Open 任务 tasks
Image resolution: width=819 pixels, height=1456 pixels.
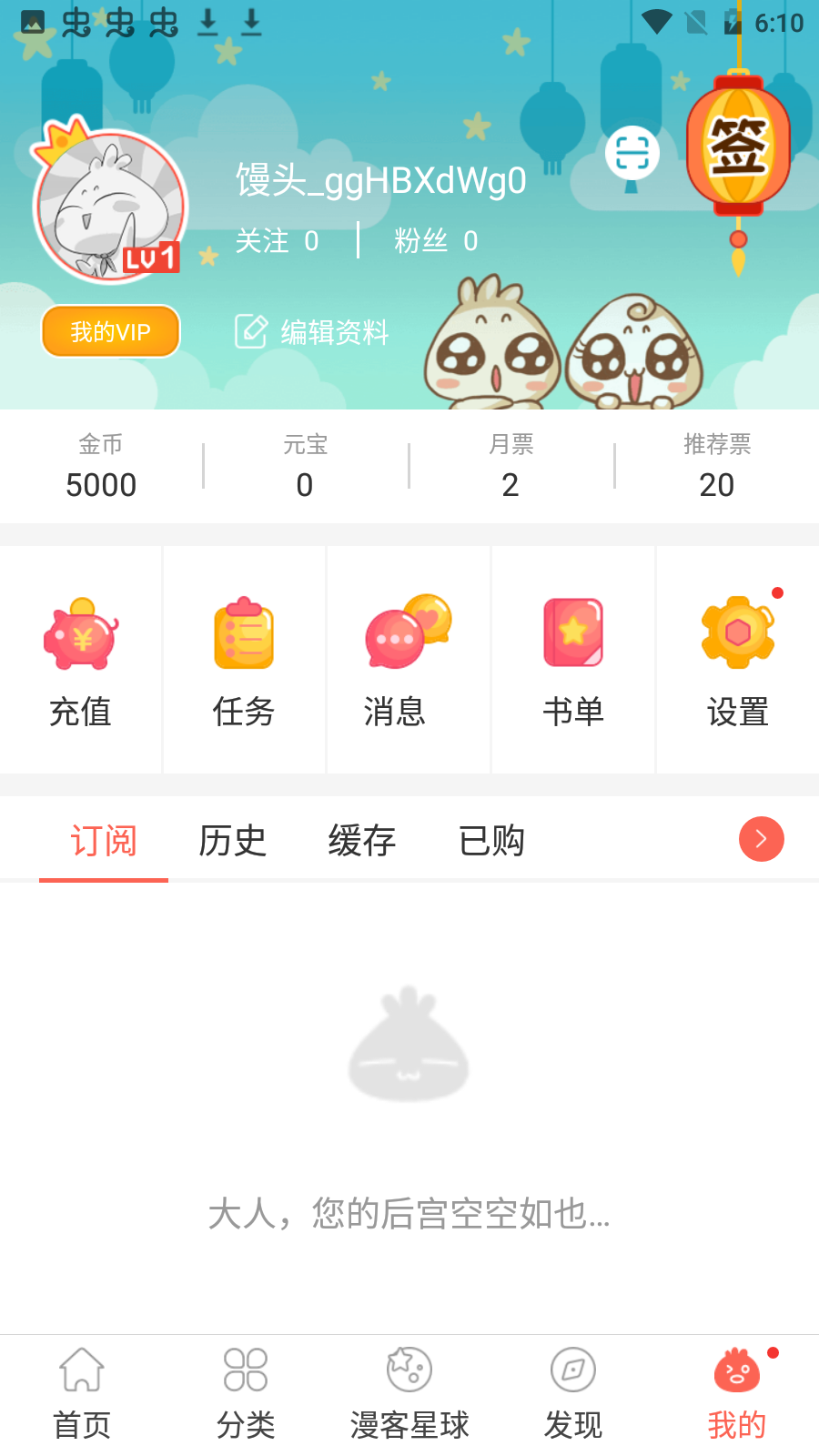point(244,662)
